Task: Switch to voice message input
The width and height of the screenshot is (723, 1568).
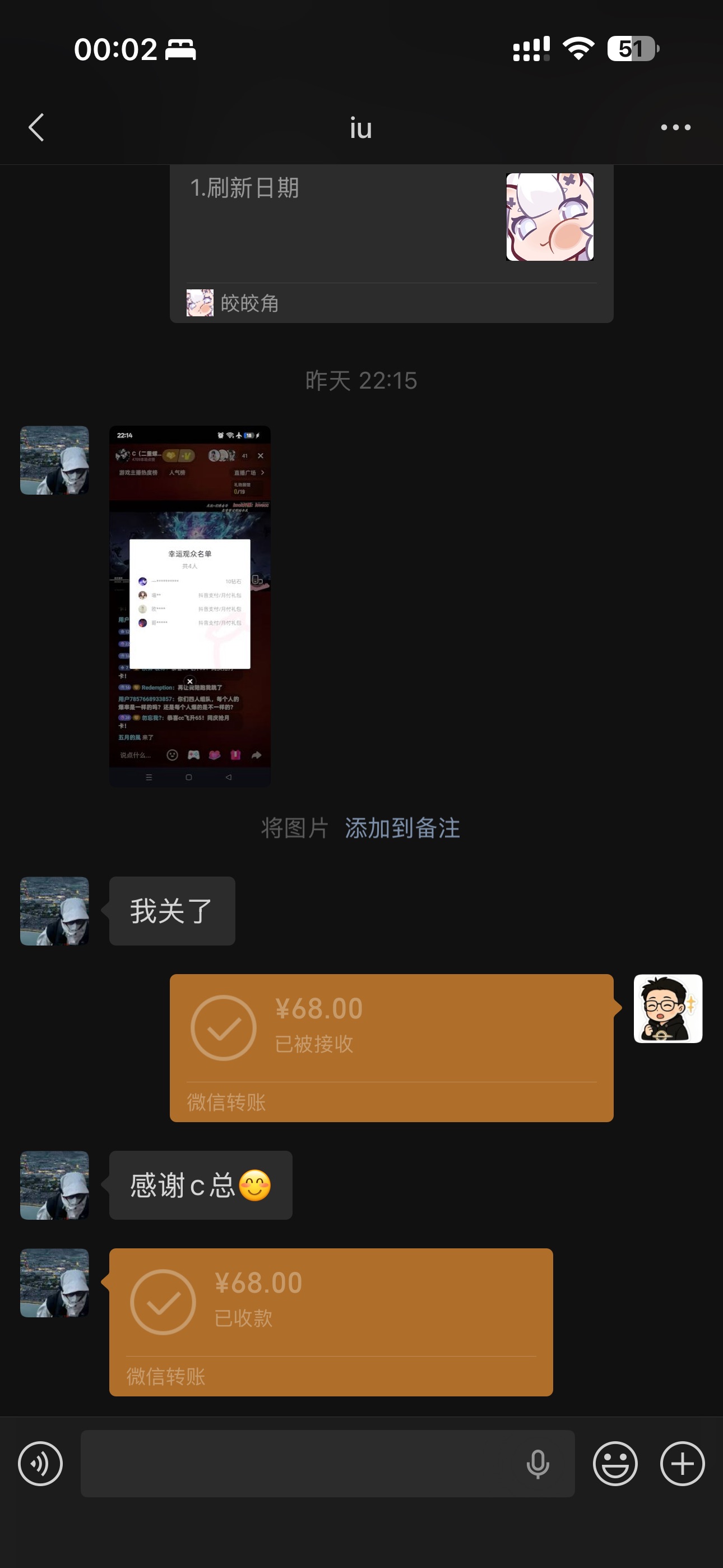Action: tap(40, 1464)
